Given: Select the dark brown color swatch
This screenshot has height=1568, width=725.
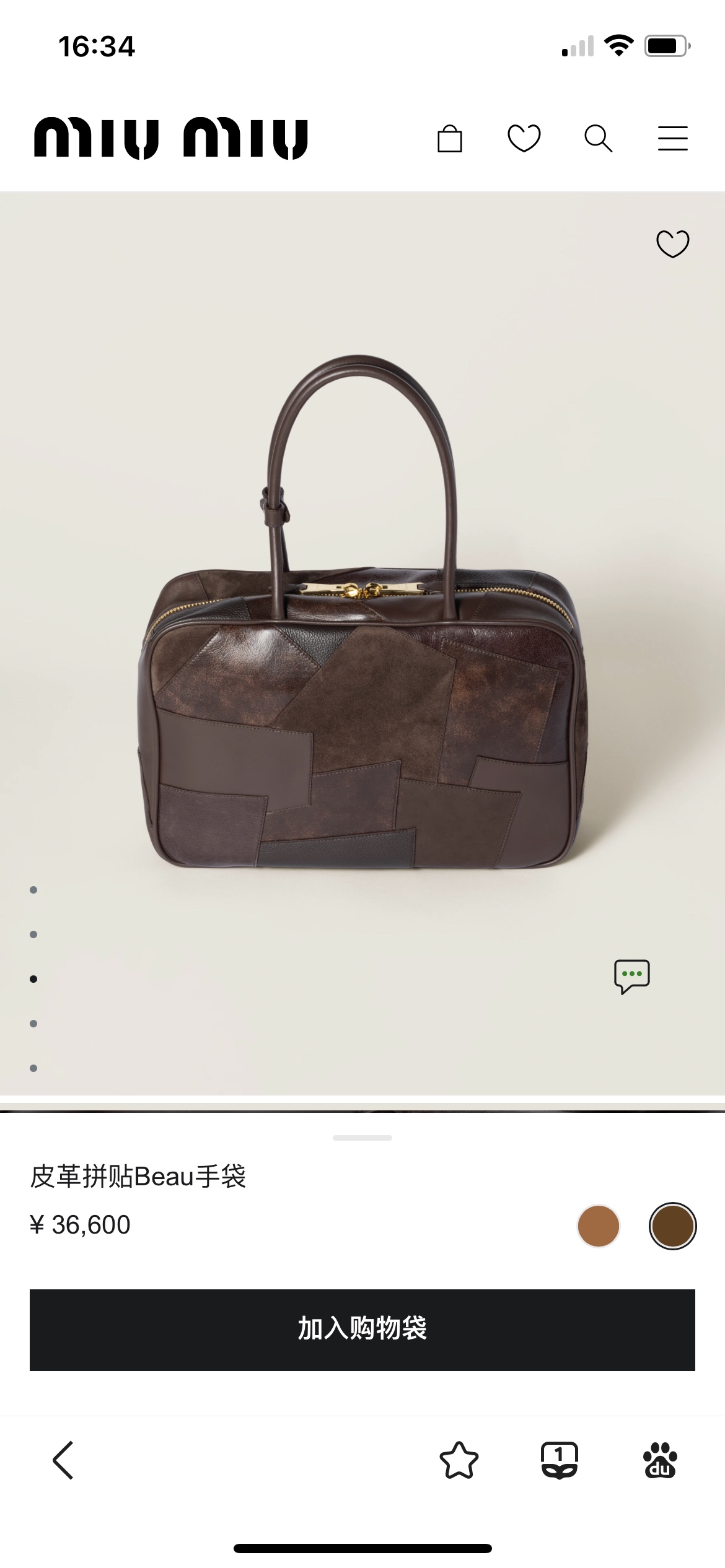Looking at the screenshot, I should click(x=673, y=1226).
